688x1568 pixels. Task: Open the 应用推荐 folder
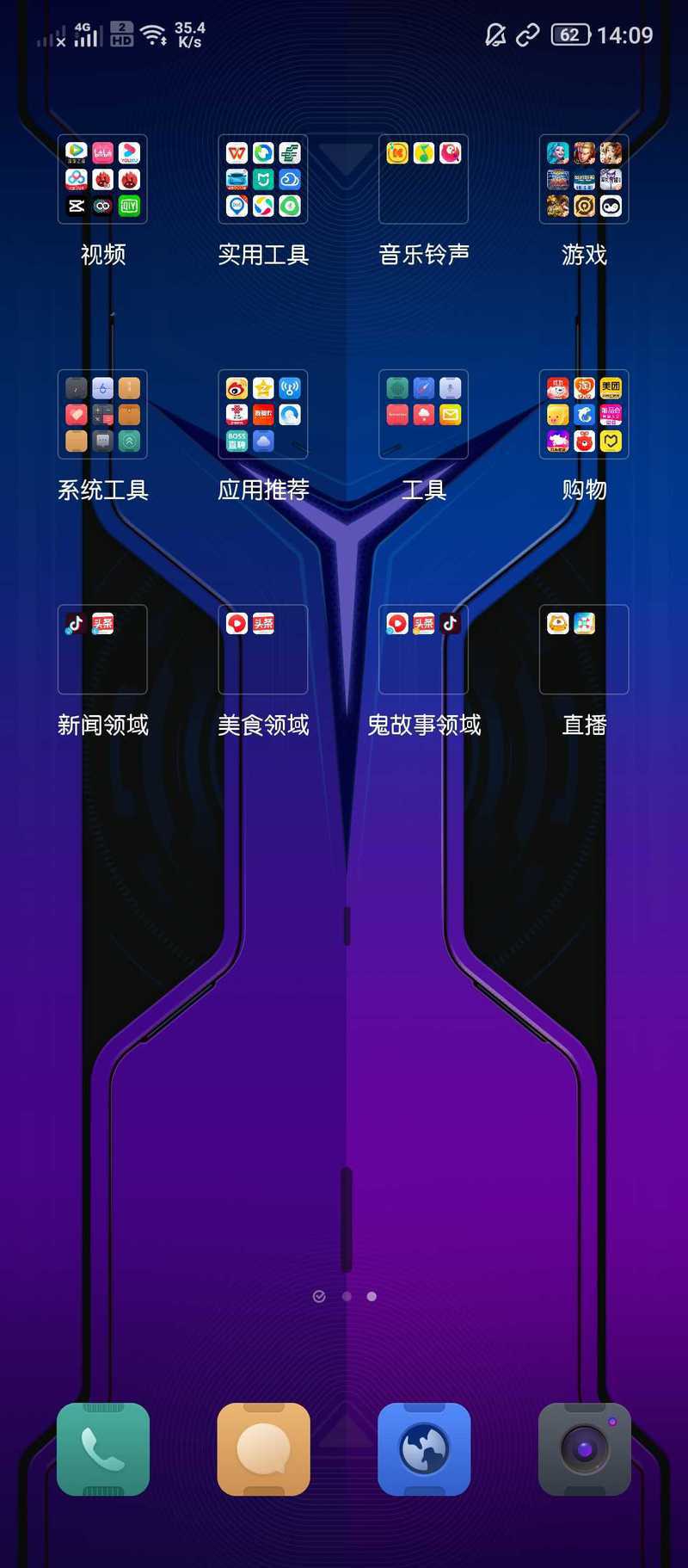(263, 414)
